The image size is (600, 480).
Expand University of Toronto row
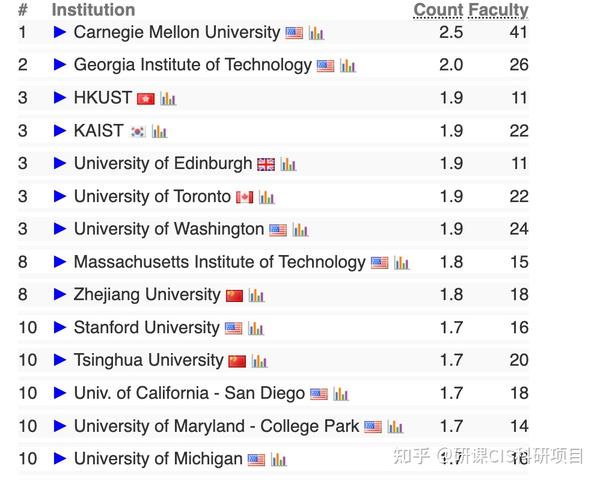[x=60, y=196]
